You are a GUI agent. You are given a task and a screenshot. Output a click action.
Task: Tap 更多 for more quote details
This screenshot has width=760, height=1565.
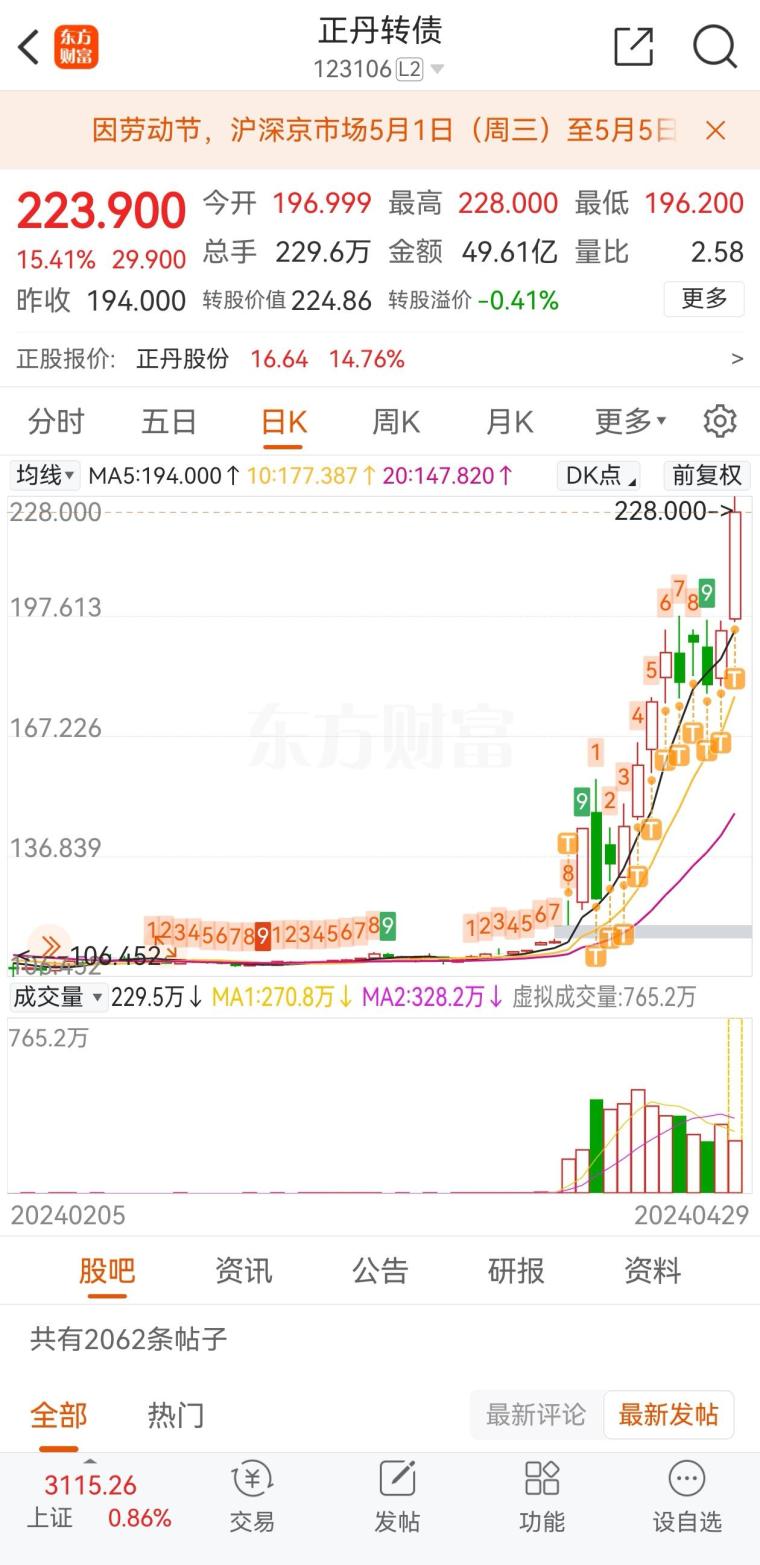(704, 298)
